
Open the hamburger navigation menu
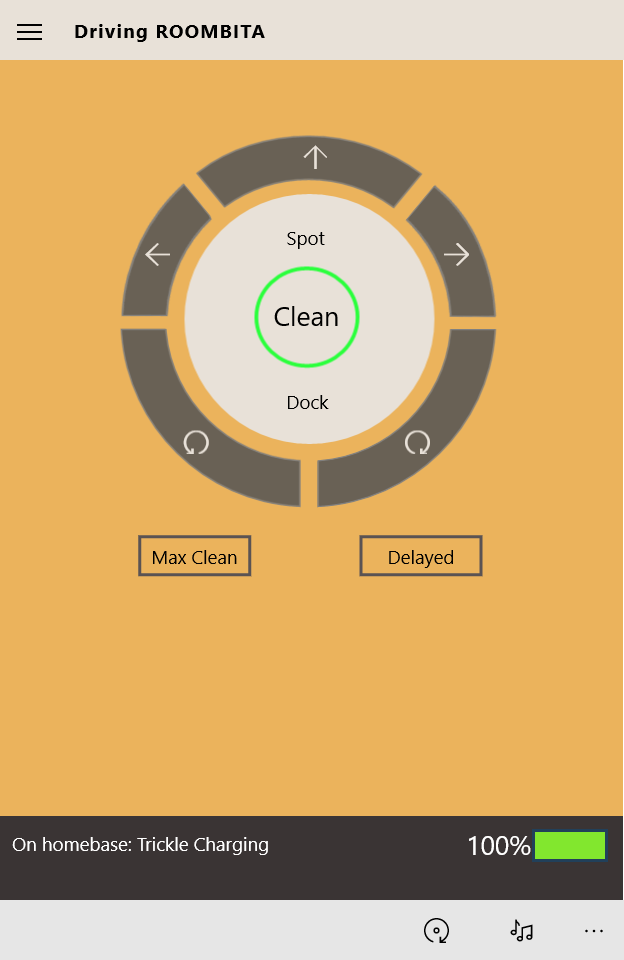[x=30, y=32]
